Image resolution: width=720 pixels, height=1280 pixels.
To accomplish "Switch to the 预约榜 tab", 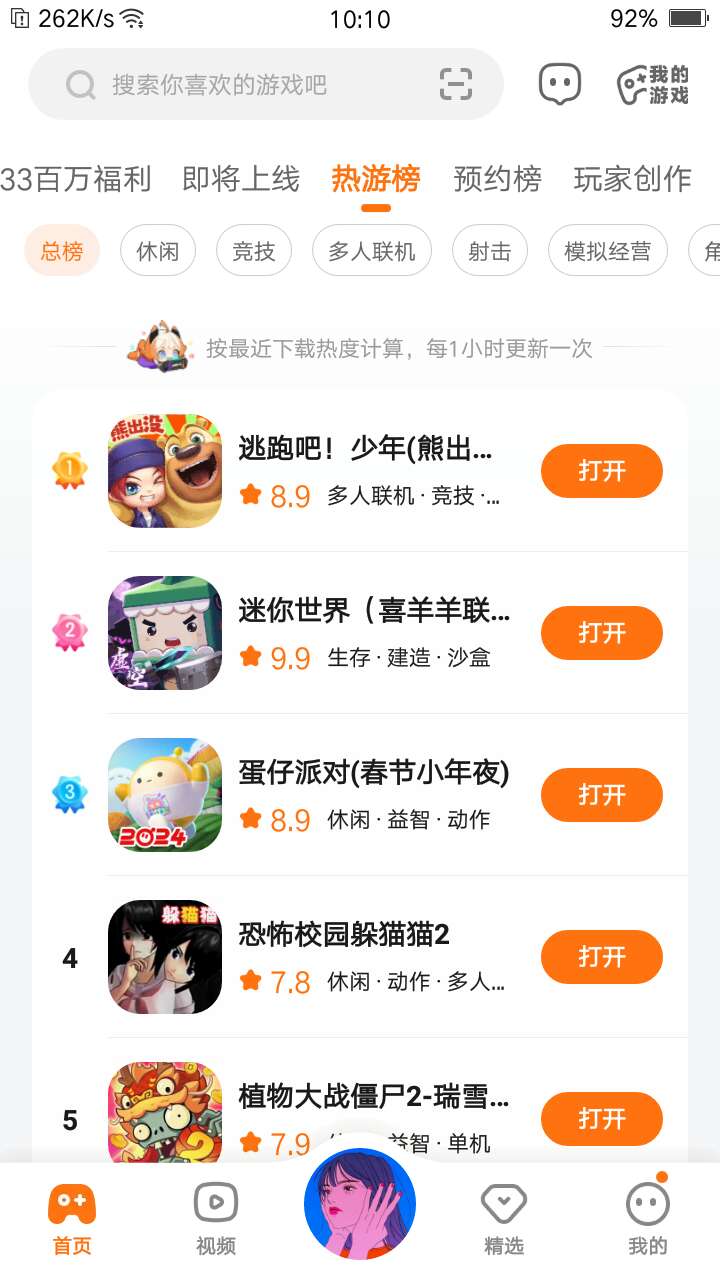I will pos(497,179).
